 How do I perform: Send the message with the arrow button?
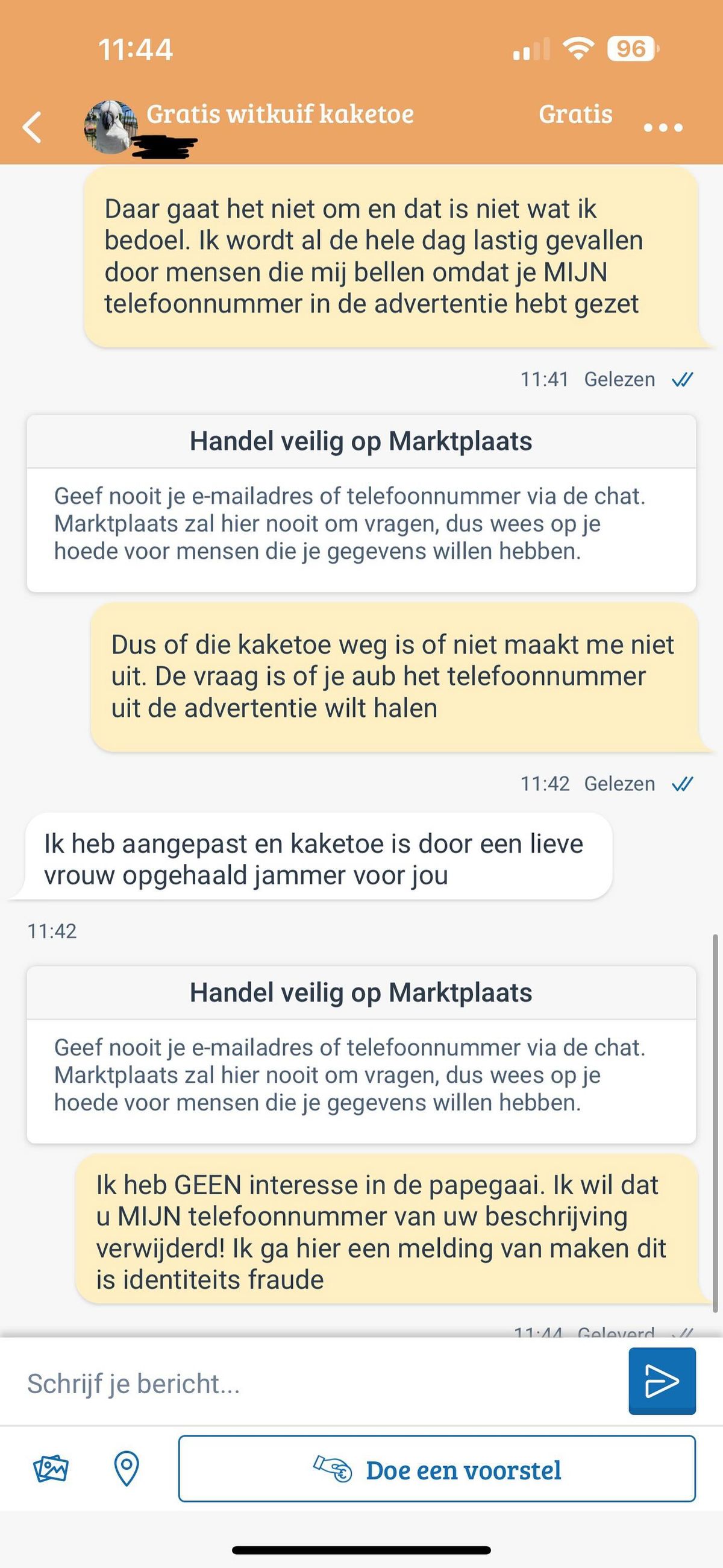662,1381
